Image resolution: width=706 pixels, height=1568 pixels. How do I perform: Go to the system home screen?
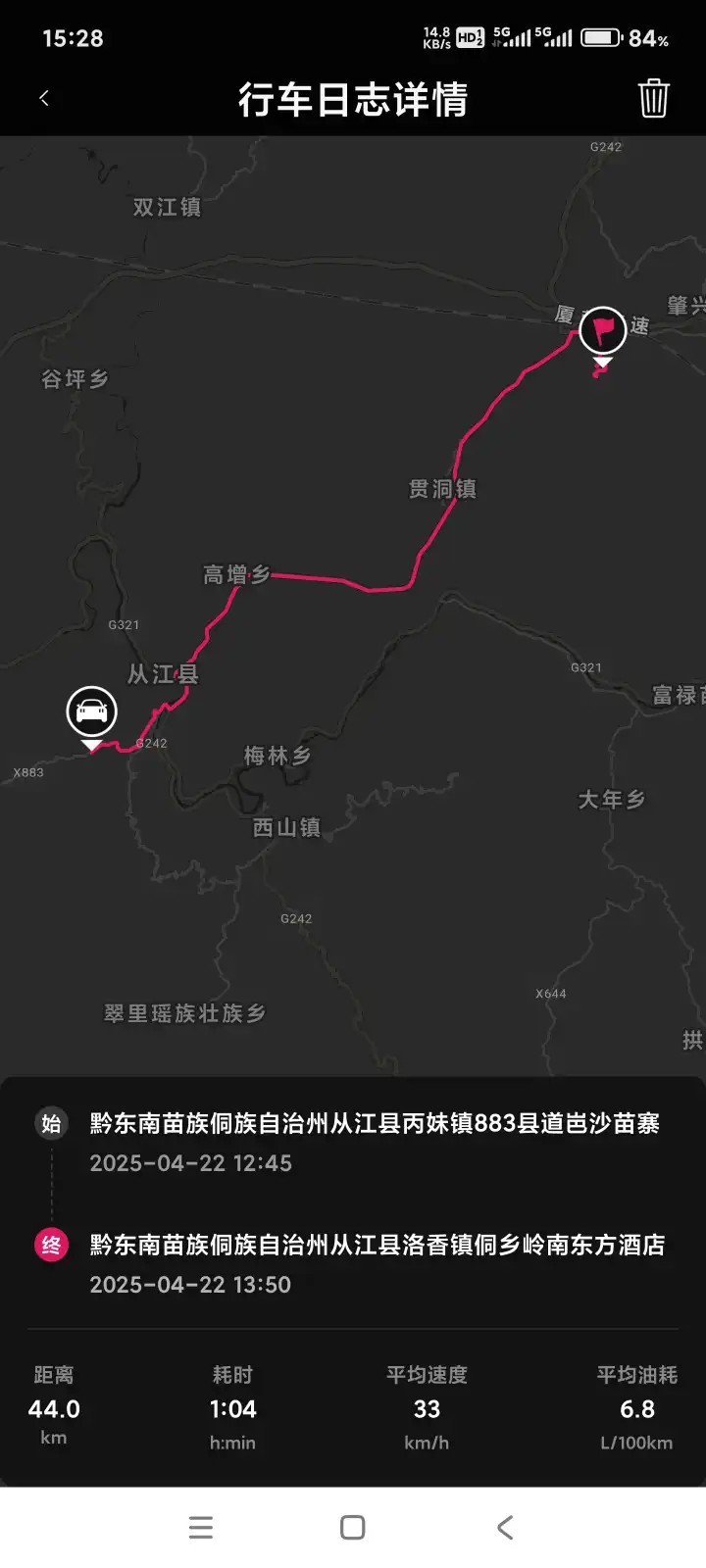[353, 1527]
